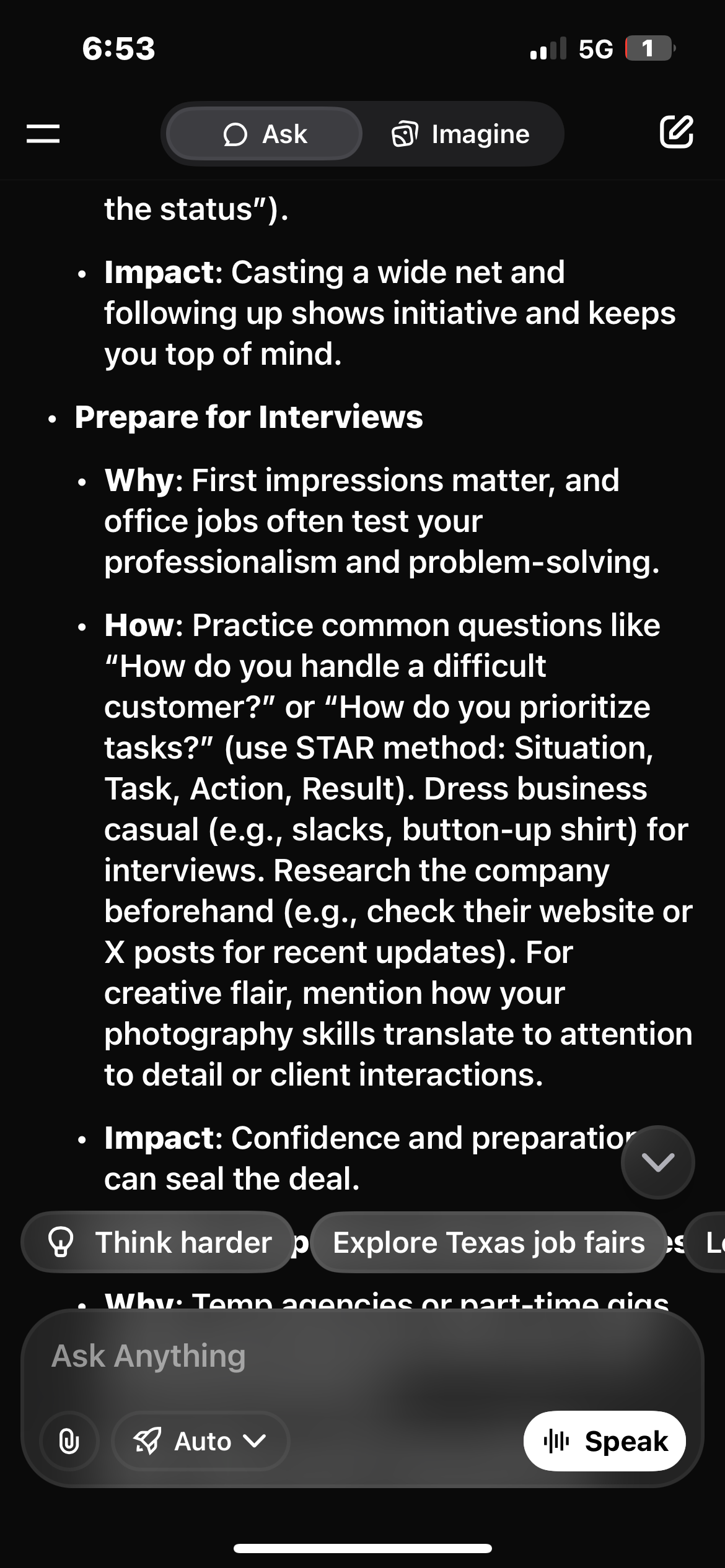
Task: Tap the Think harder suggestion chip
Action: pos(158,1242)
